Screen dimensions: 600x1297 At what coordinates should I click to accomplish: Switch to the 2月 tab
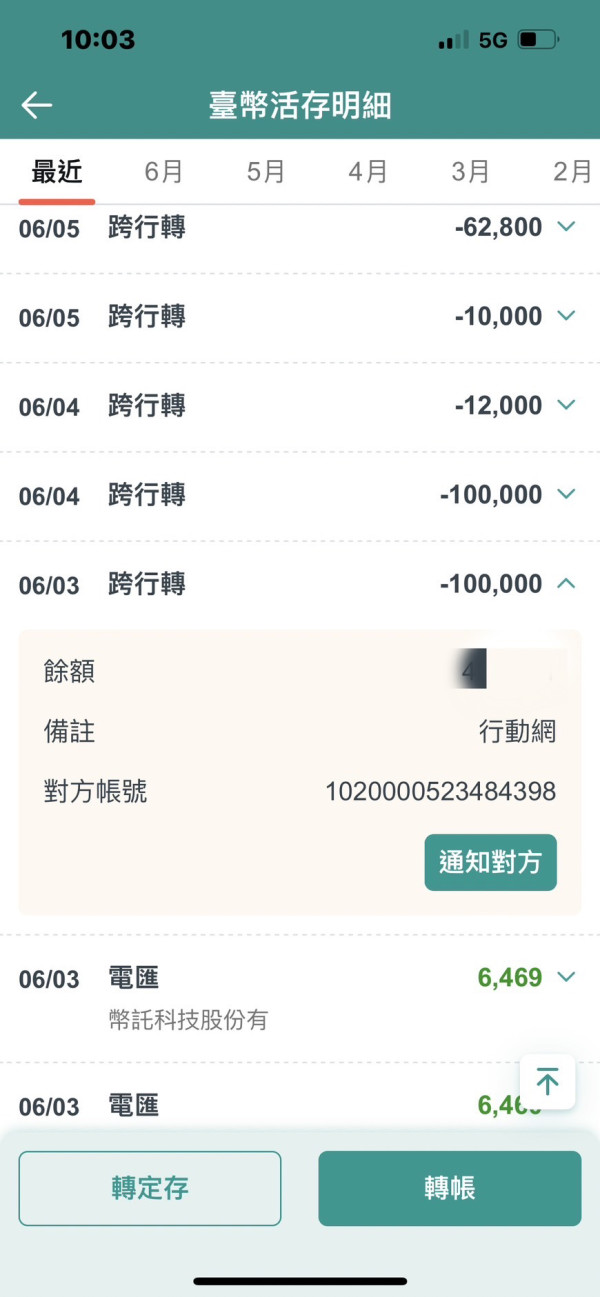point(573,172)
